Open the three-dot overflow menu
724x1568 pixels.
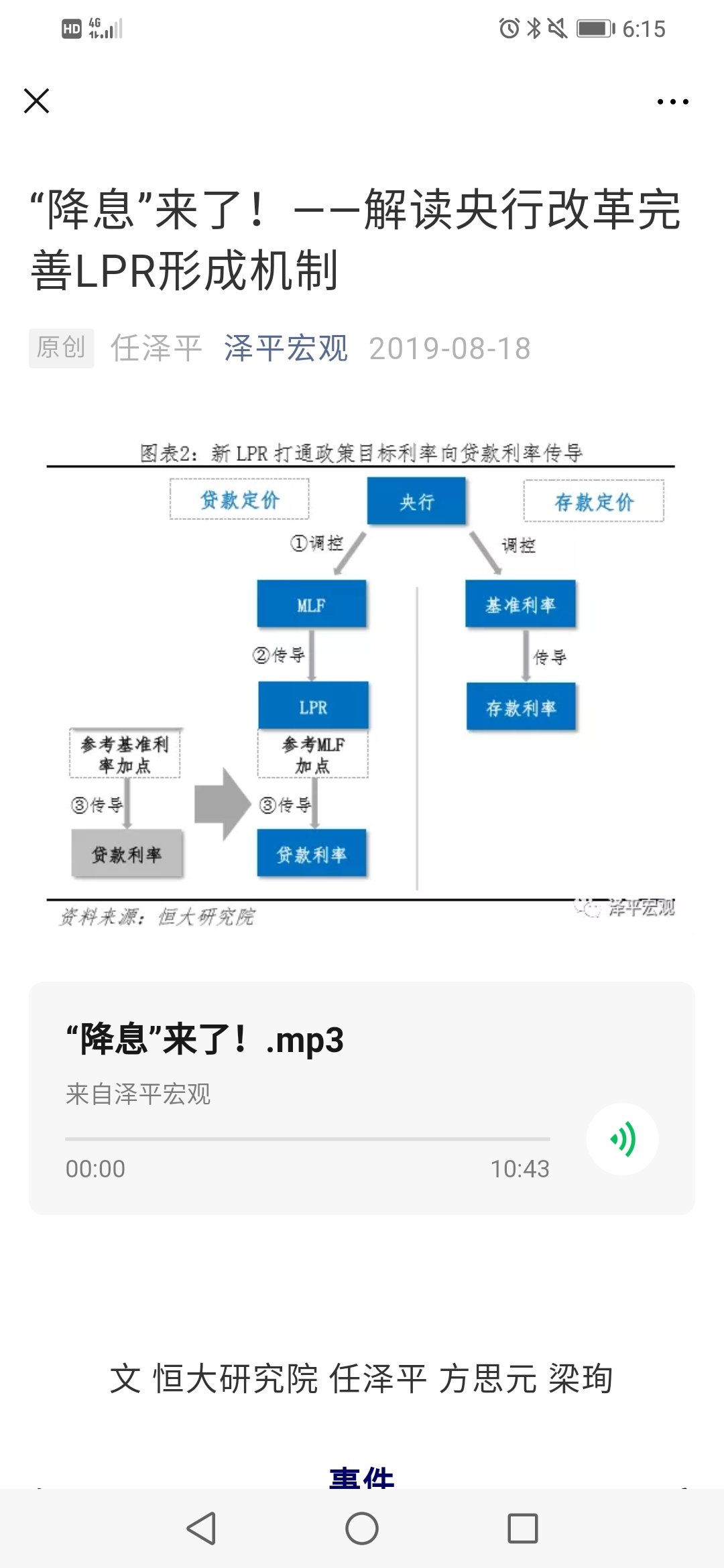pyautogui.click(x=672, y=102)
